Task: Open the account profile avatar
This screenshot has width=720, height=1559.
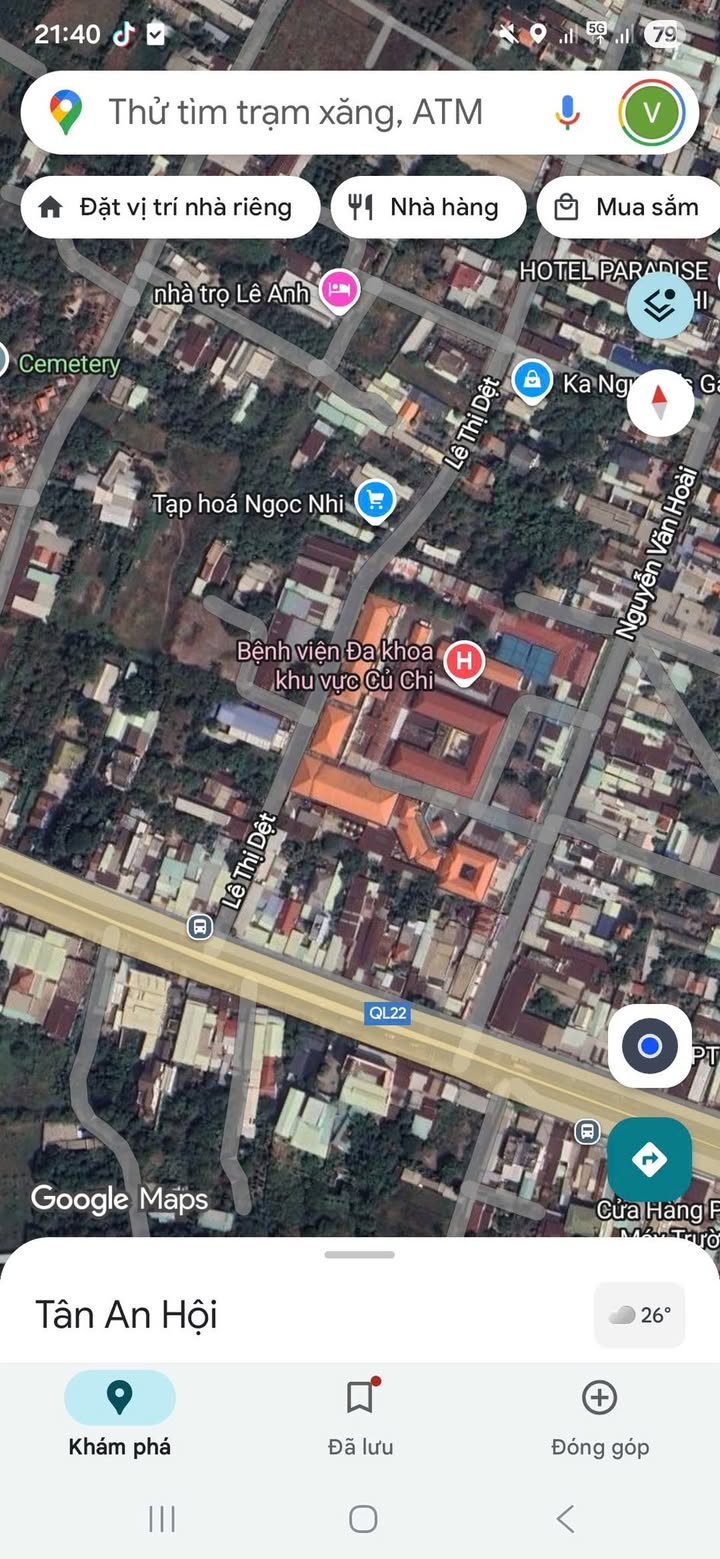Action: (651, 112)
